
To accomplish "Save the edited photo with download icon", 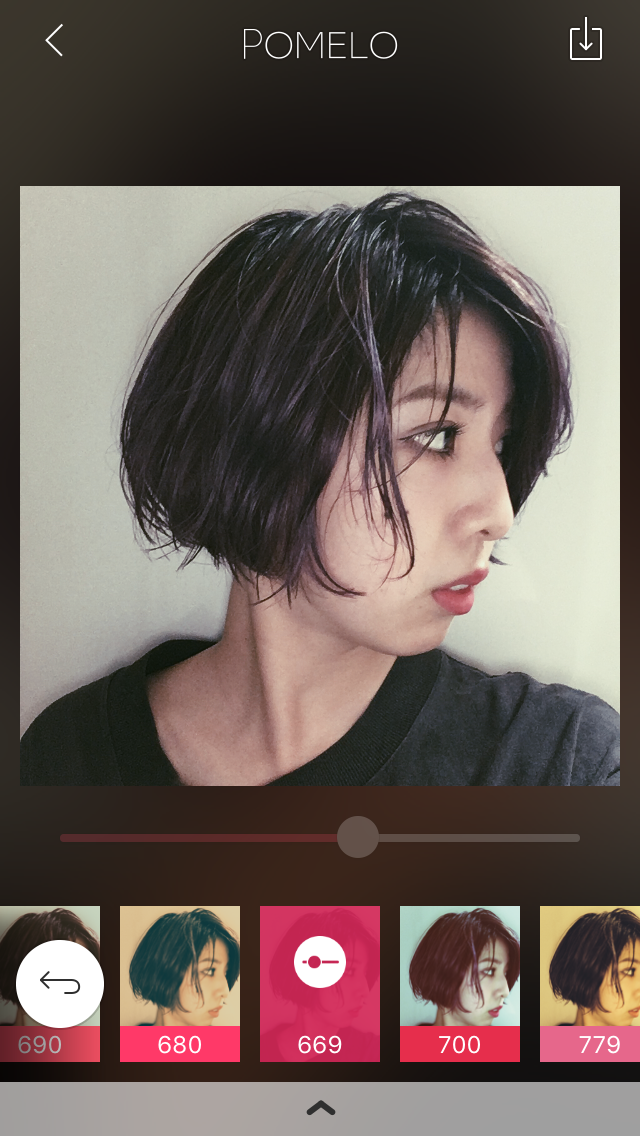I will click(x=585, y=41).
